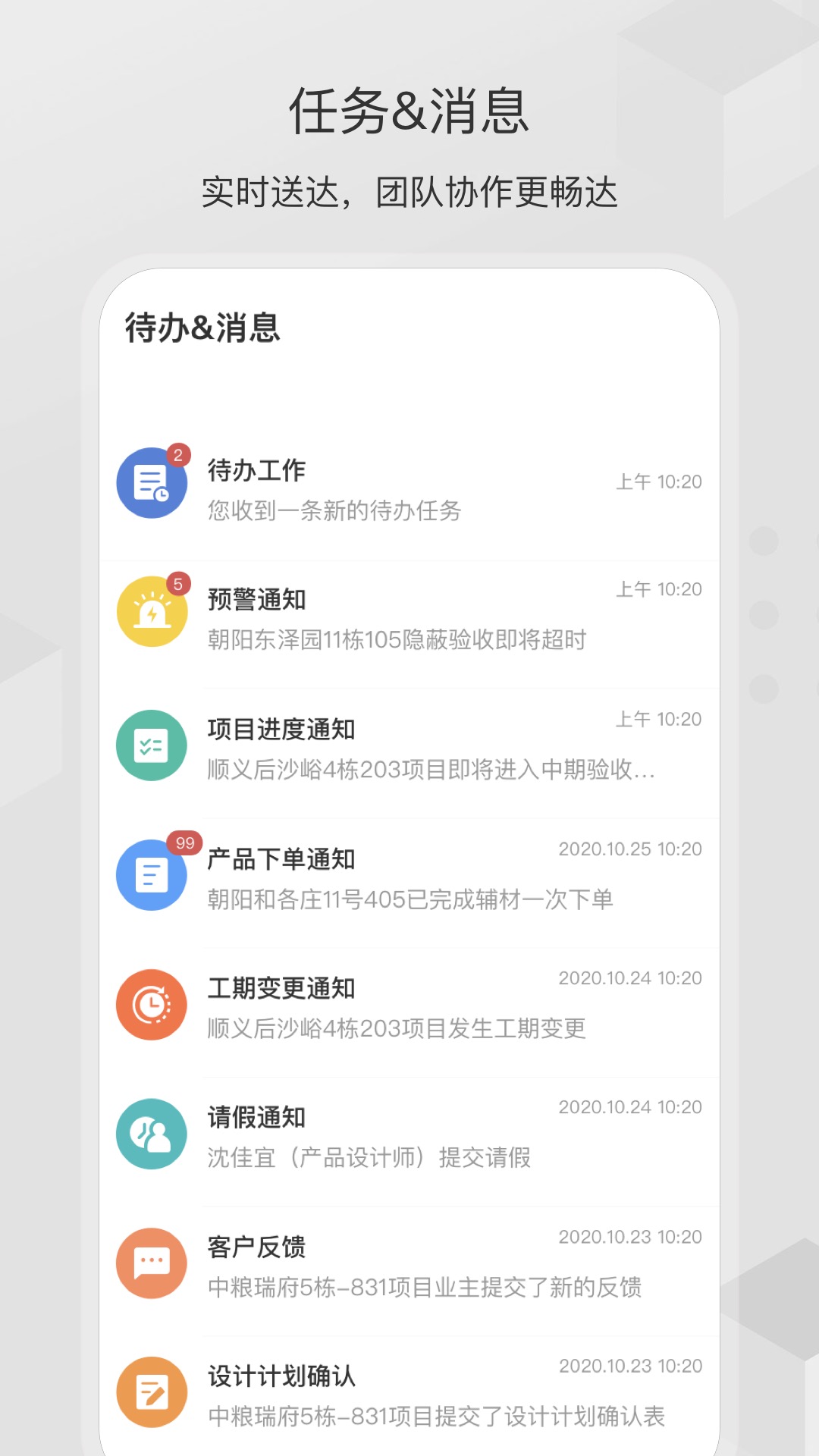Tap the teal people 请假通知 icon
The image size is (819, 1456).
(x=151, y=1134)
